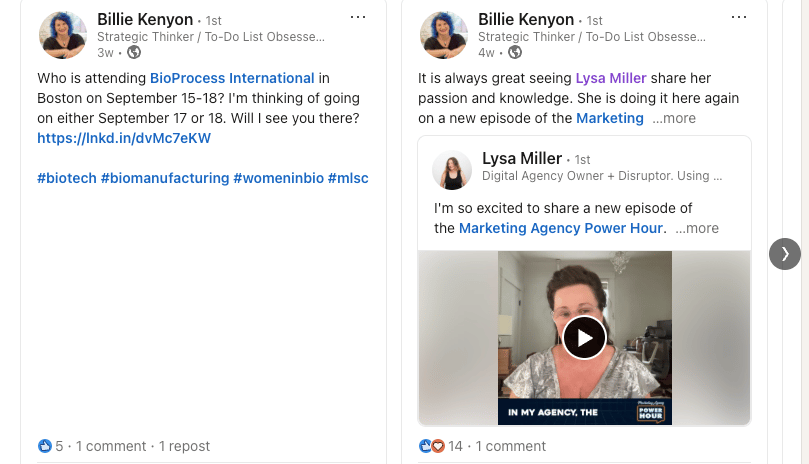Open the BioProcess International link
The height and width of the screenshot is (464, 809).
(232, 78)
